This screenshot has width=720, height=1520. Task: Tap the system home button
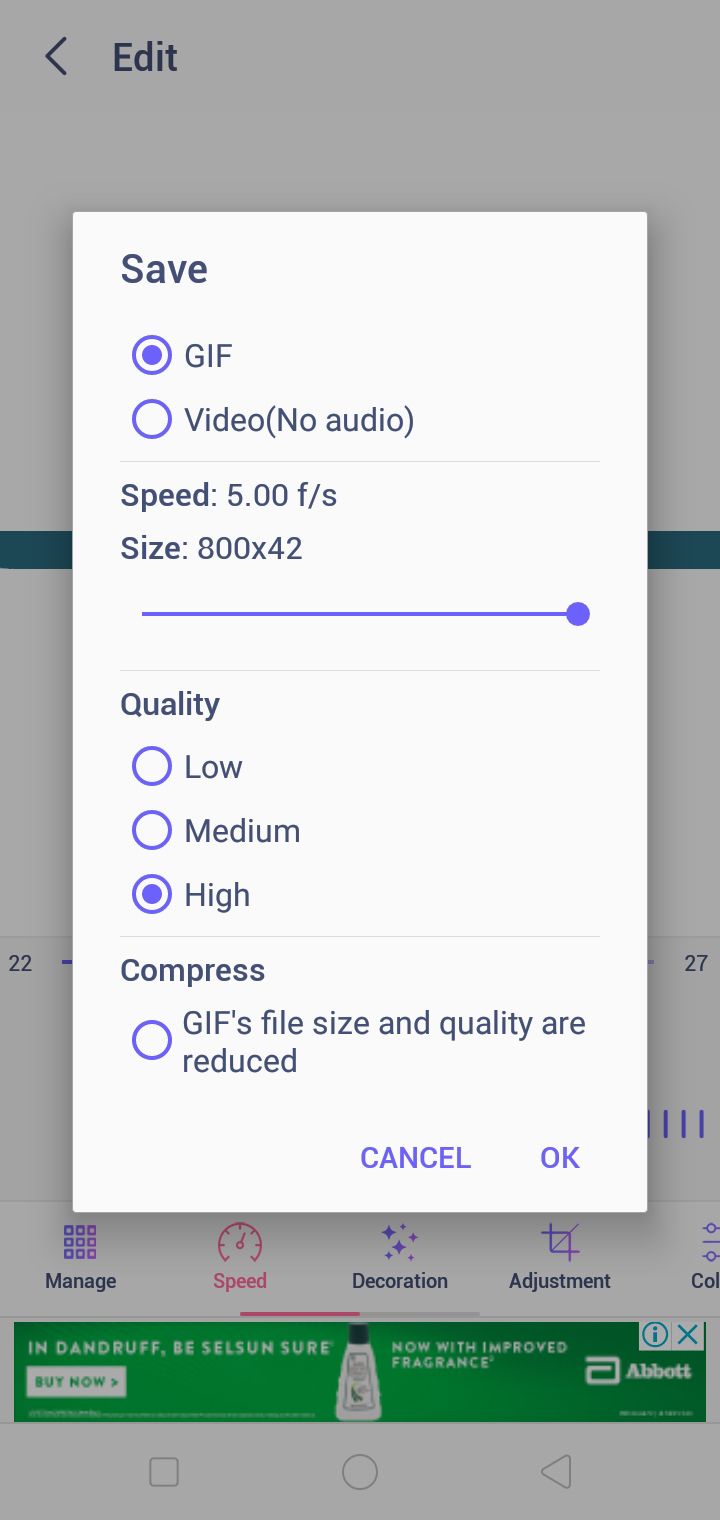pos(360,1472)
